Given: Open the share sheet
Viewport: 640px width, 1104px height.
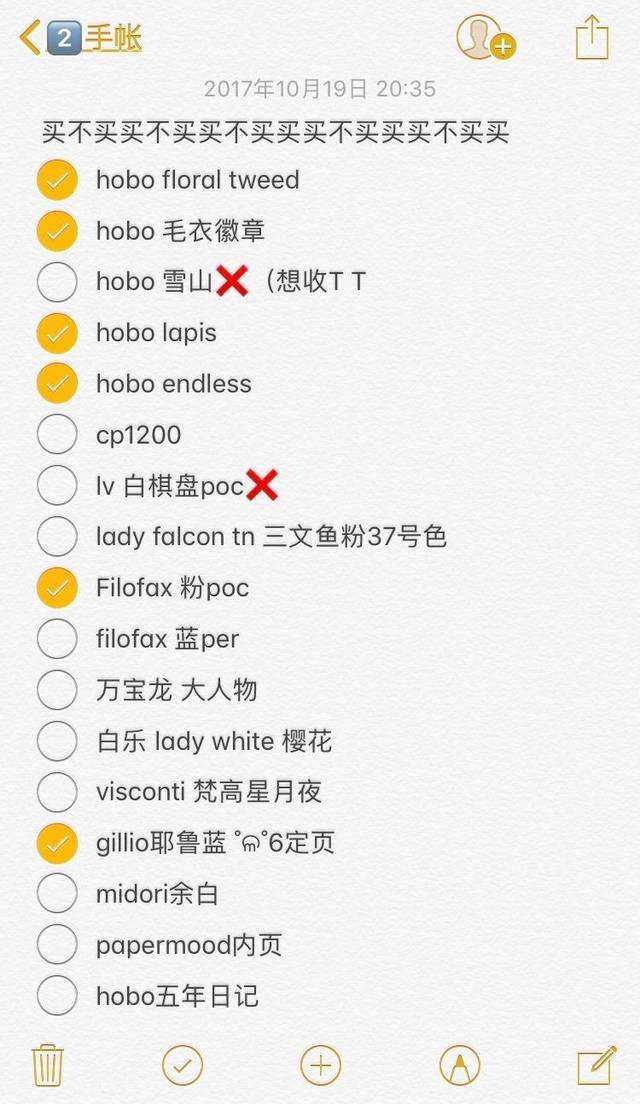Looking at the screenshot, I should (592, 38).
